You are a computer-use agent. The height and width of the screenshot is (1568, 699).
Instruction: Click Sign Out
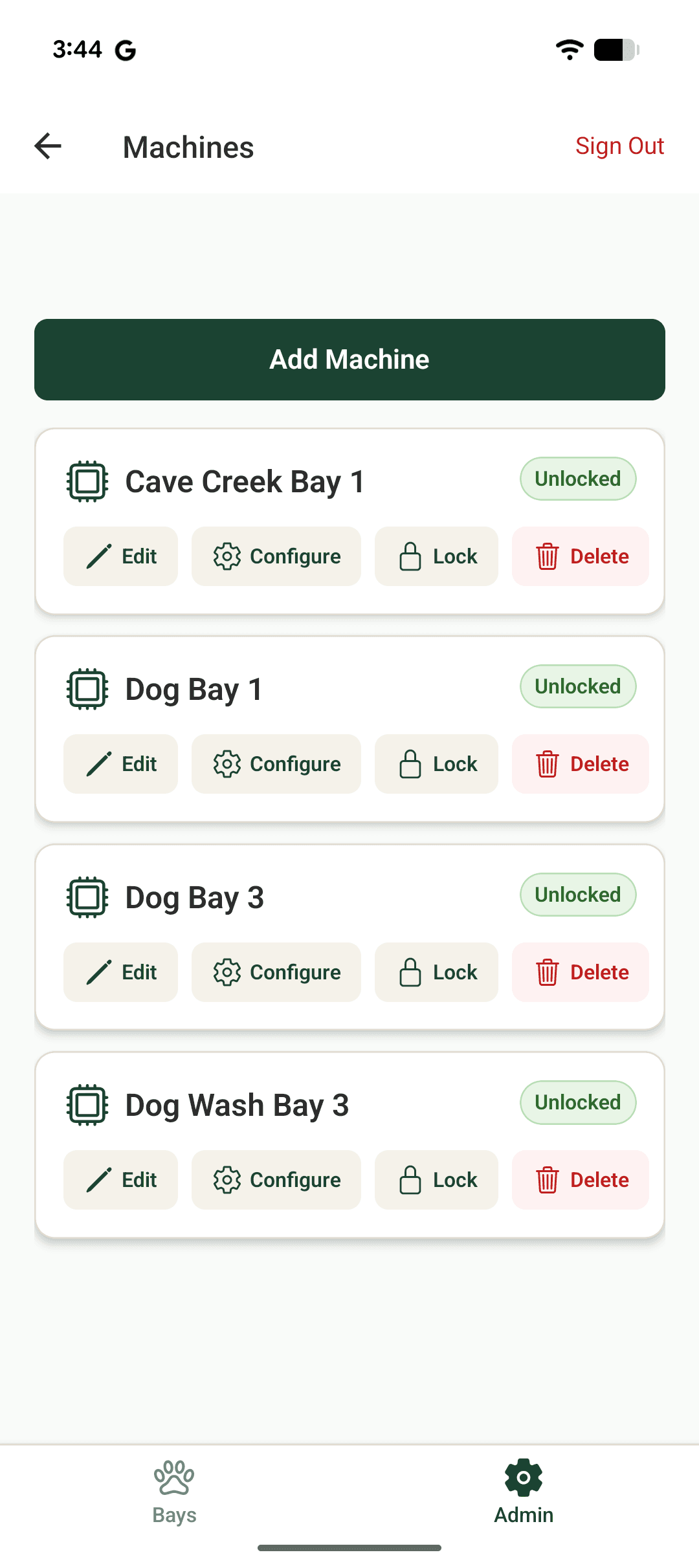[x=619, y=147]
